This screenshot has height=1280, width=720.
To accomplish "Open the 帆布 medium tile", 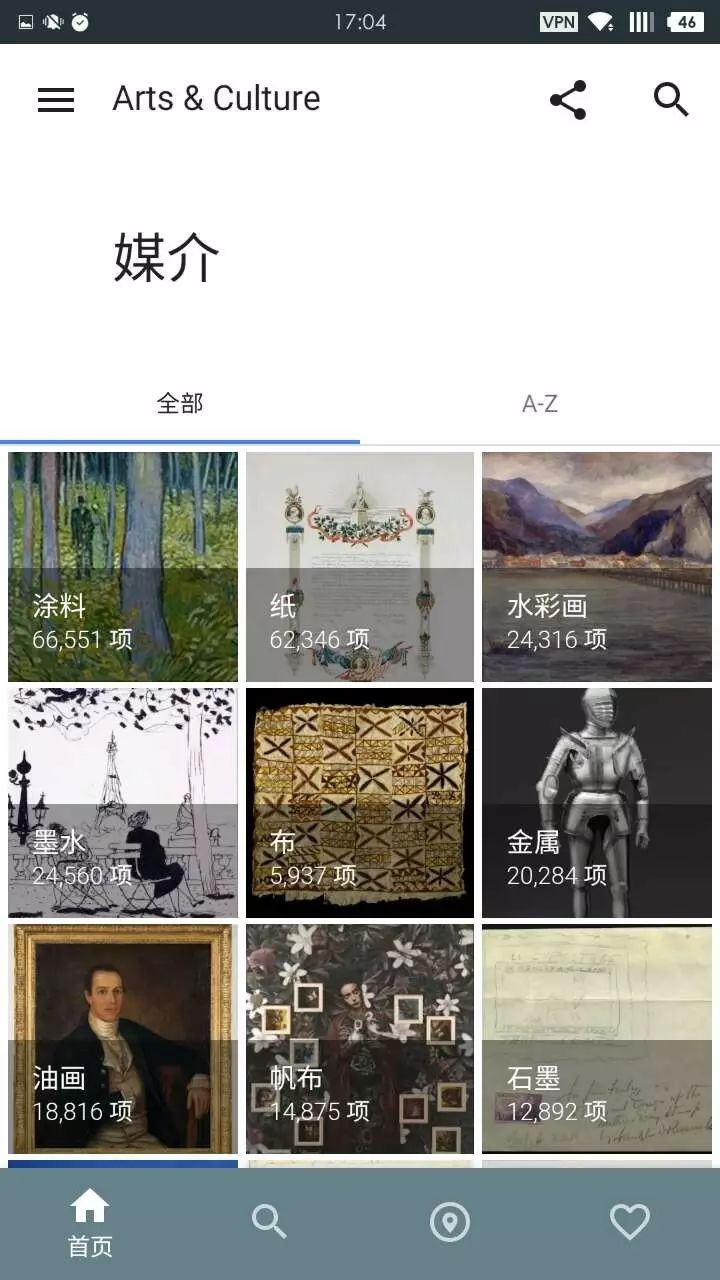I will pyautogui.click(x=360, y=1039).
